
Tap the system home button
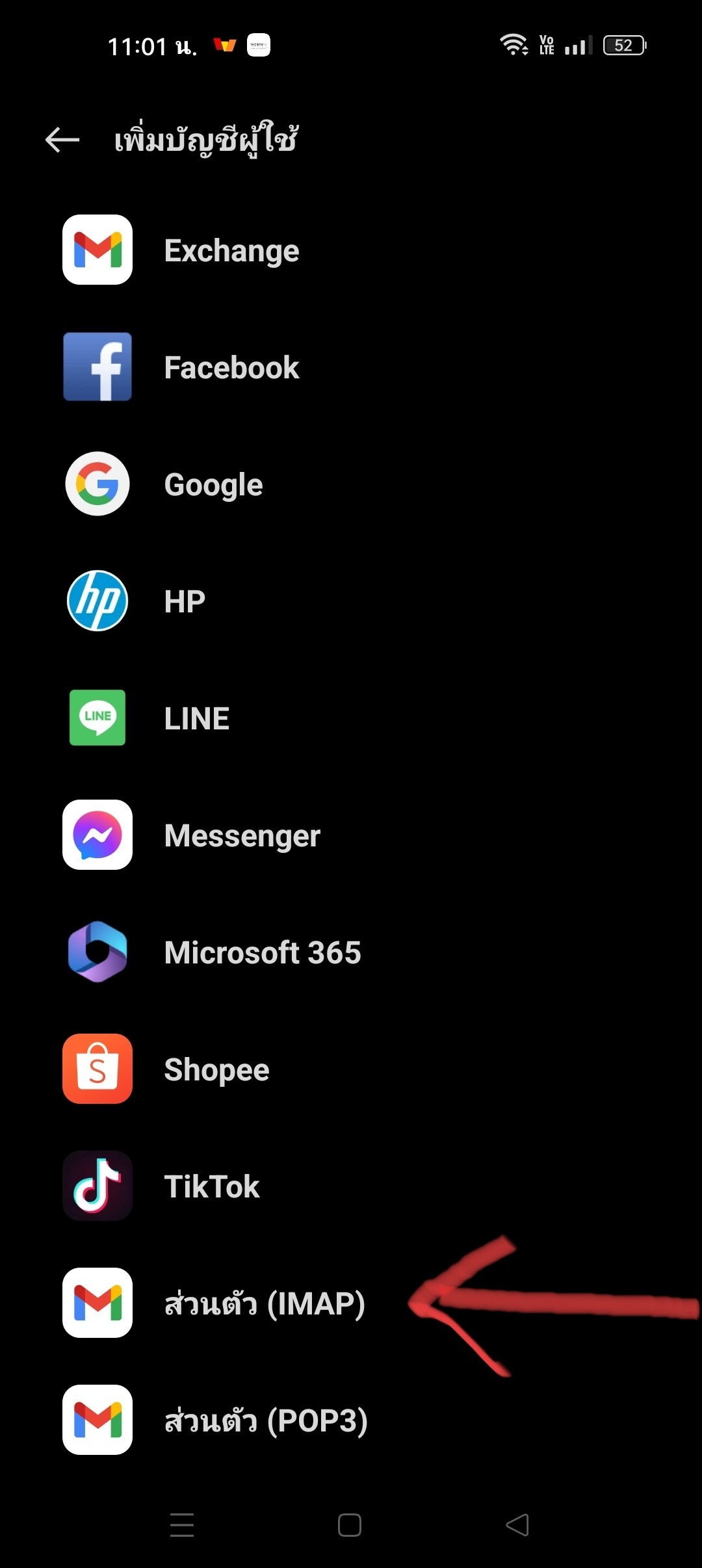click(x=350, y=1525)
